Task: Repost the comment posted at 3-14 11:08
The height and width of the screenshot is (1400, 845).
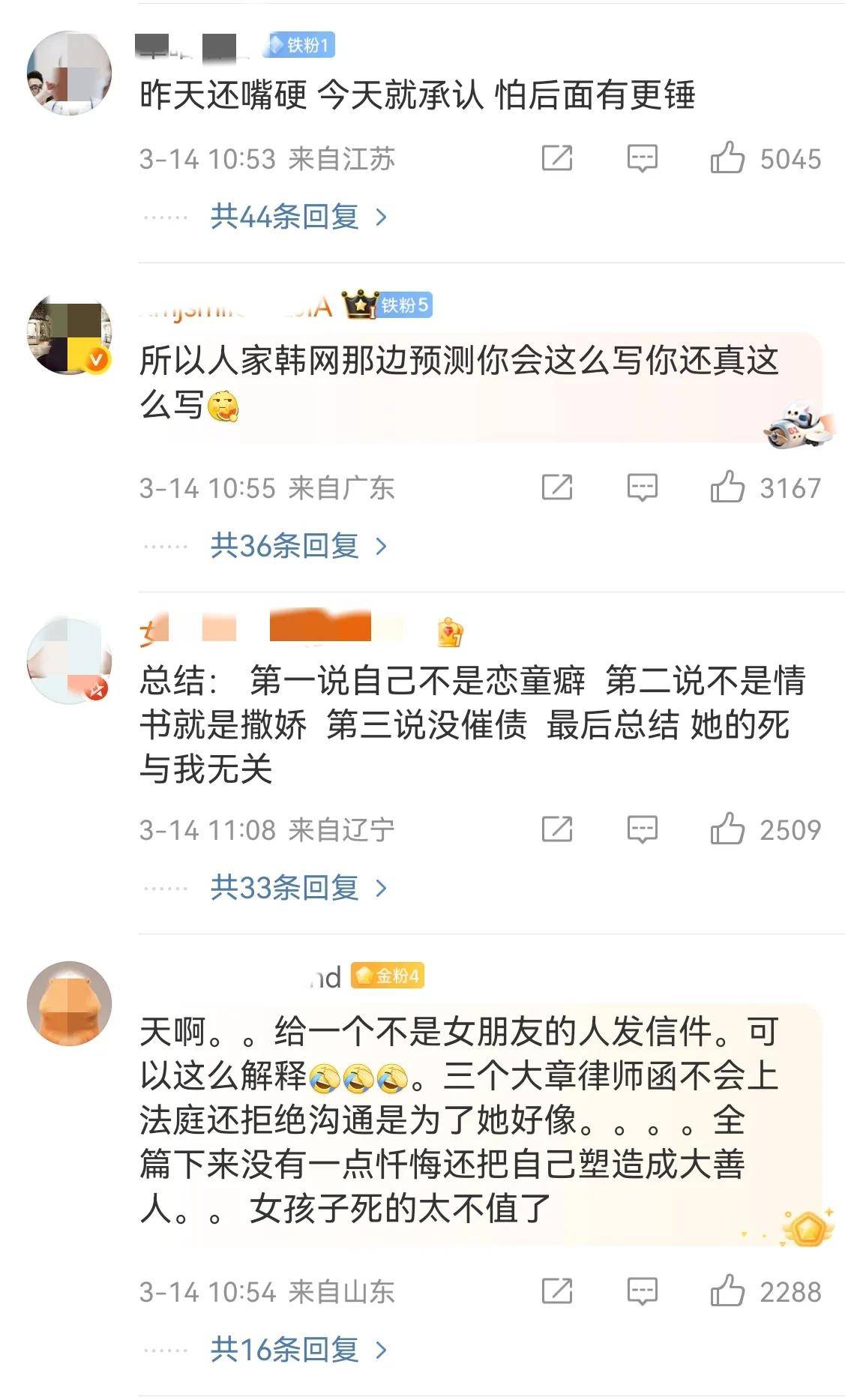Action: pos(557,829)
